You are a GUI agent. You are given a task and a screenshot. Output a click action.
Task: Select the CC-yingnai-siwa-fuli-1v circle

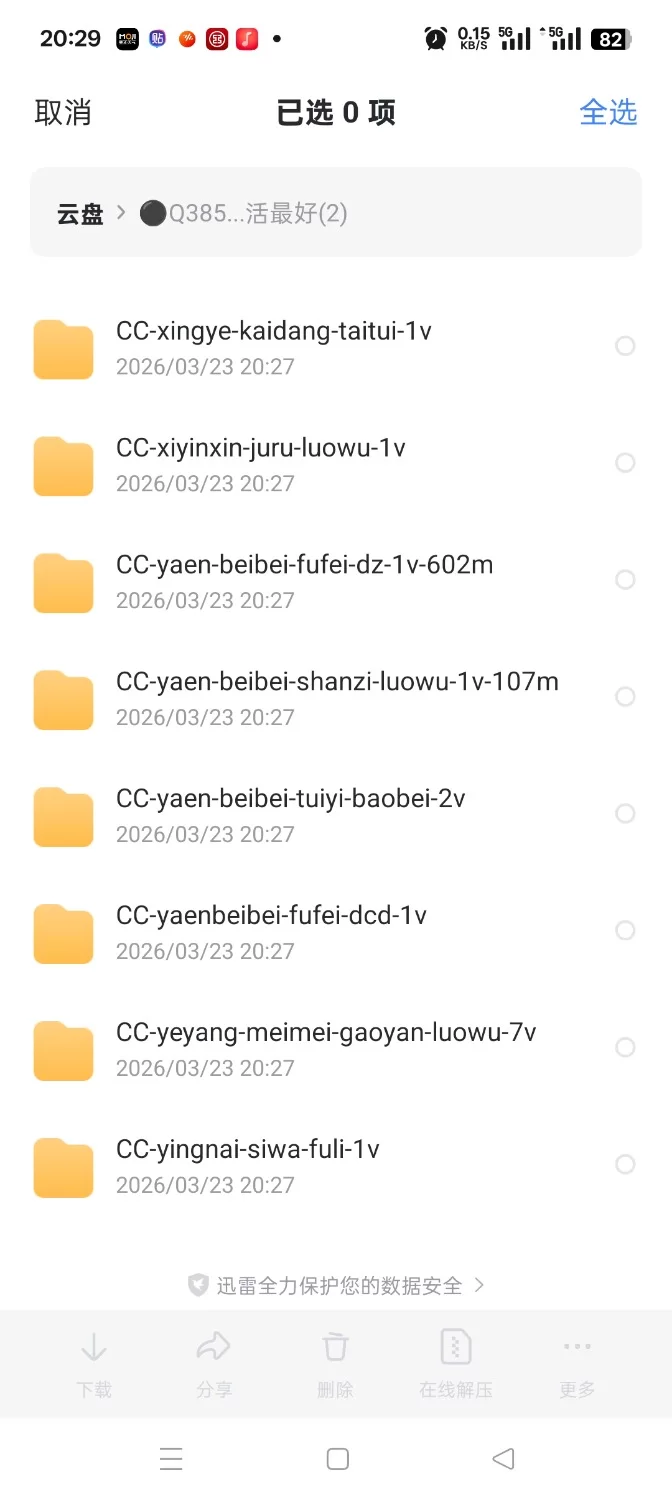click(625, 1165)
